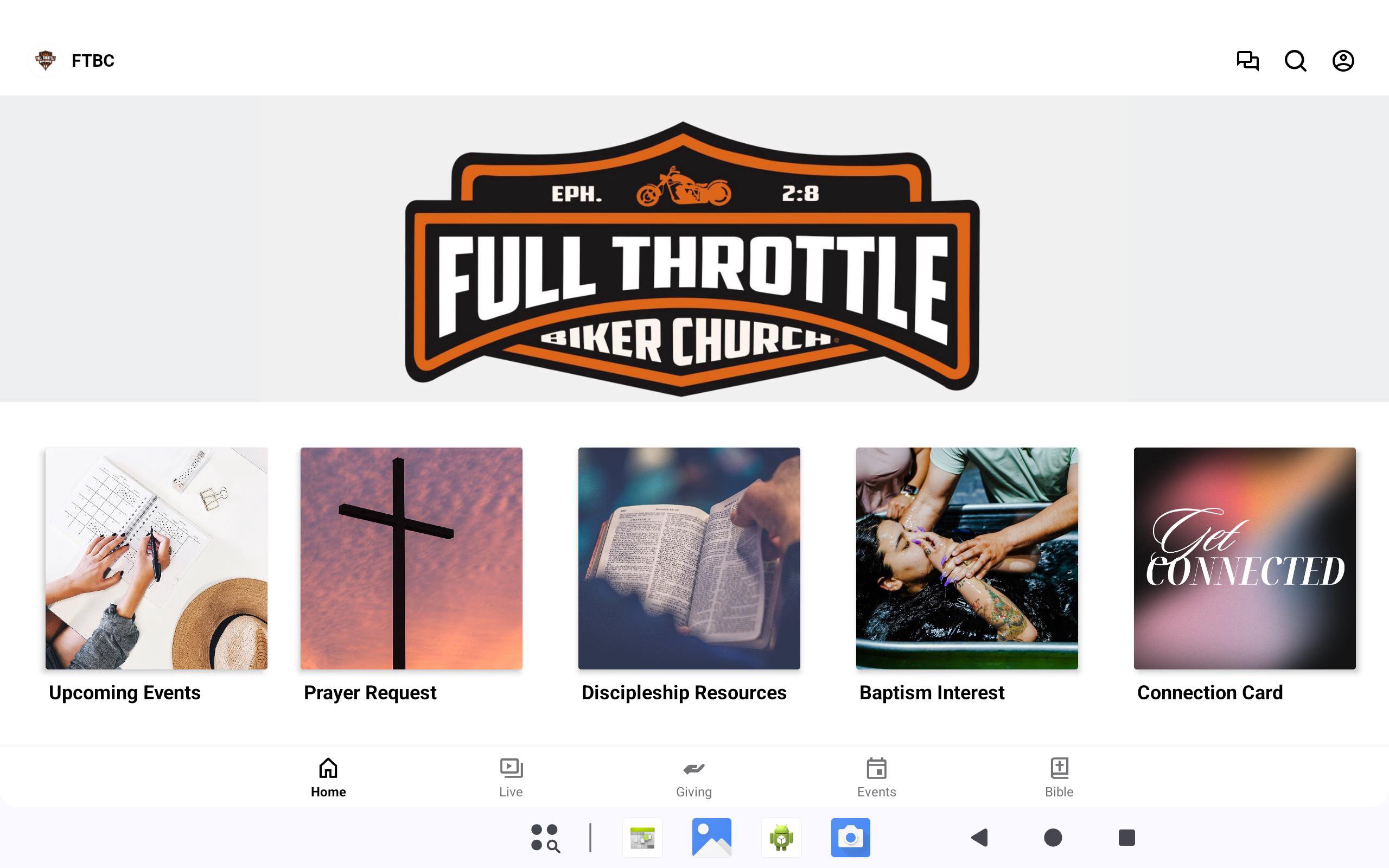
Task: Switch to the Giving tab
Action: tap(693, 777)
